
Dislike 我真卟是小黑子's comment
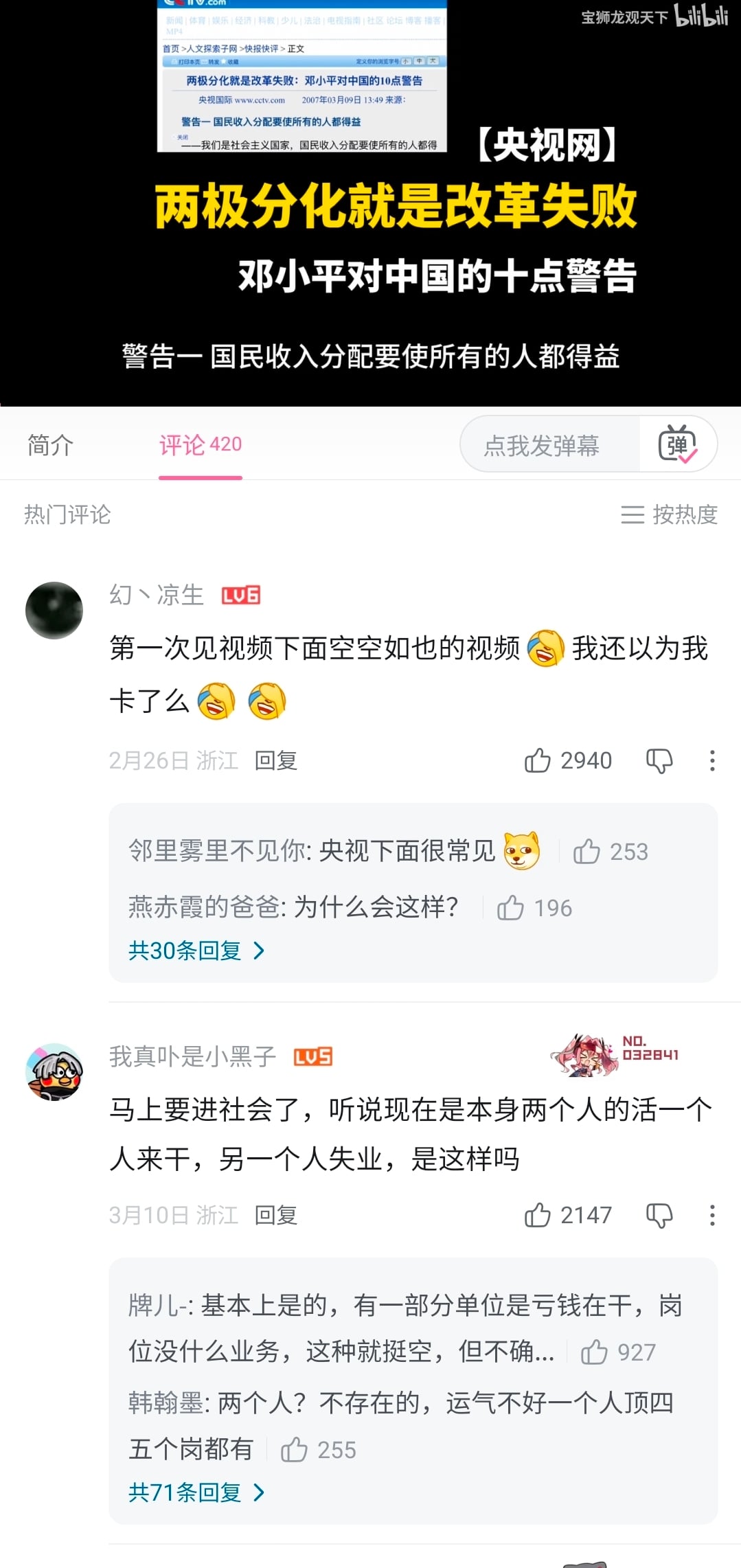(x=659, y=1215)
